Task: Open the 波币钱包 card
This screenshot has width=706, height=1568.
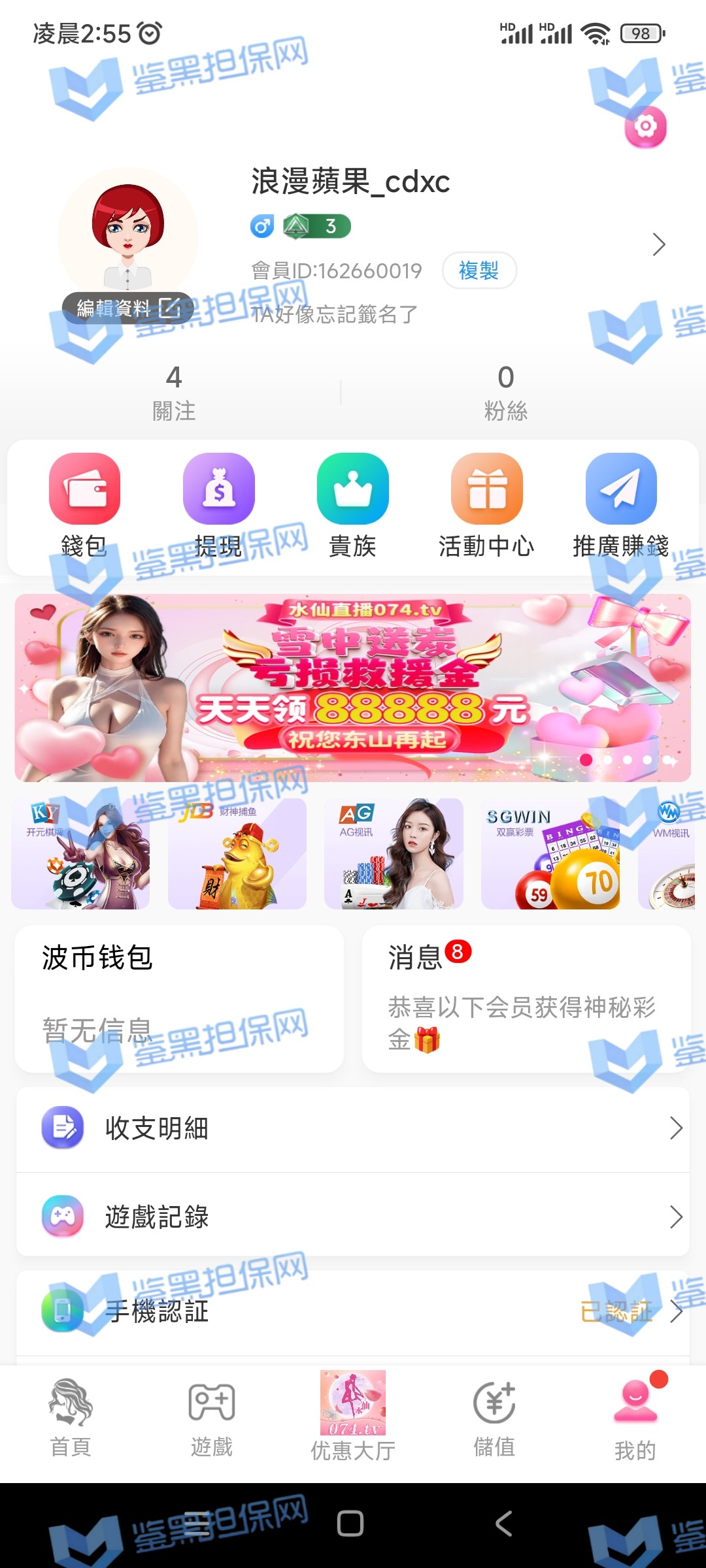Action: pyautogui.click(x=179, y=998)
